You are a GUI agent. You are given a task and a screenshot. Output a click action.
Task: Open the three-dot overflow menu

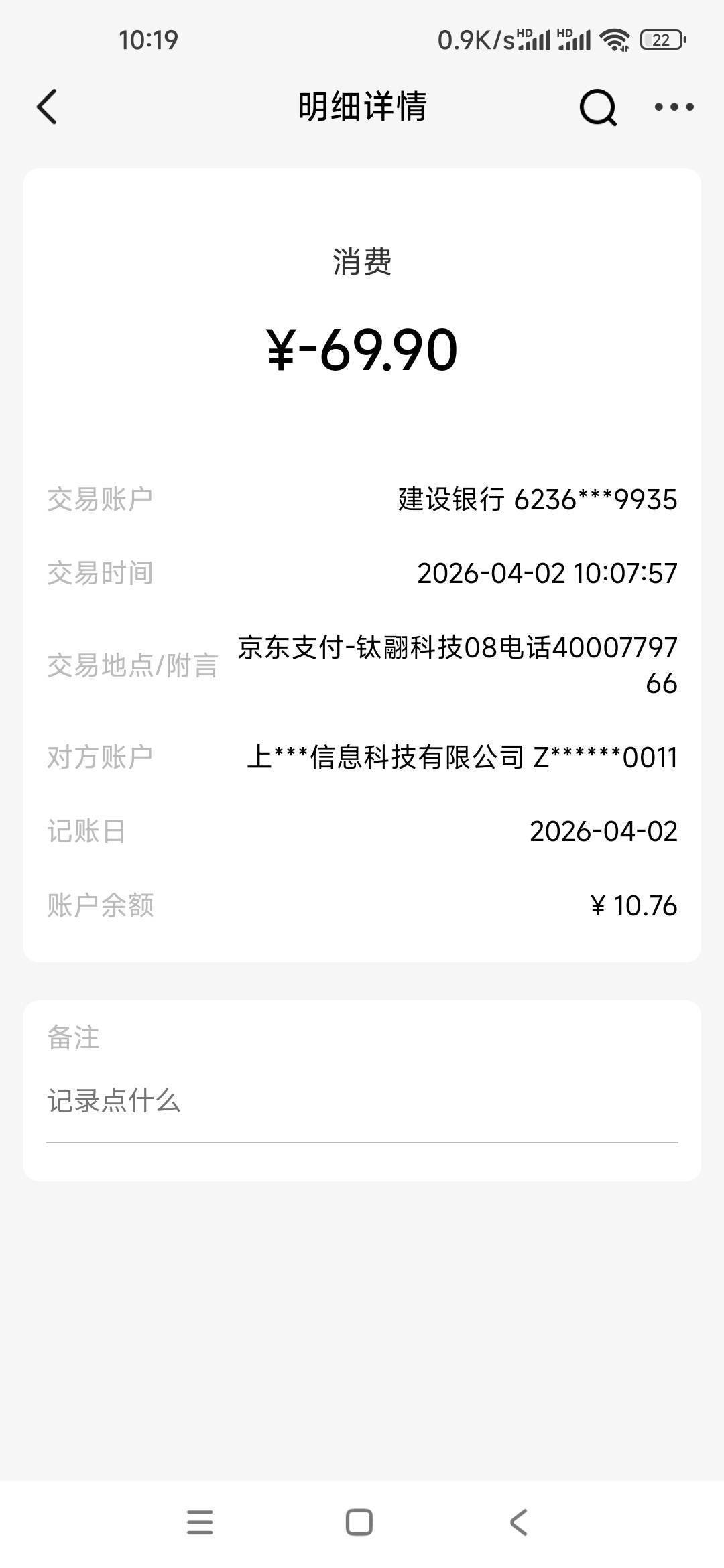674,107
